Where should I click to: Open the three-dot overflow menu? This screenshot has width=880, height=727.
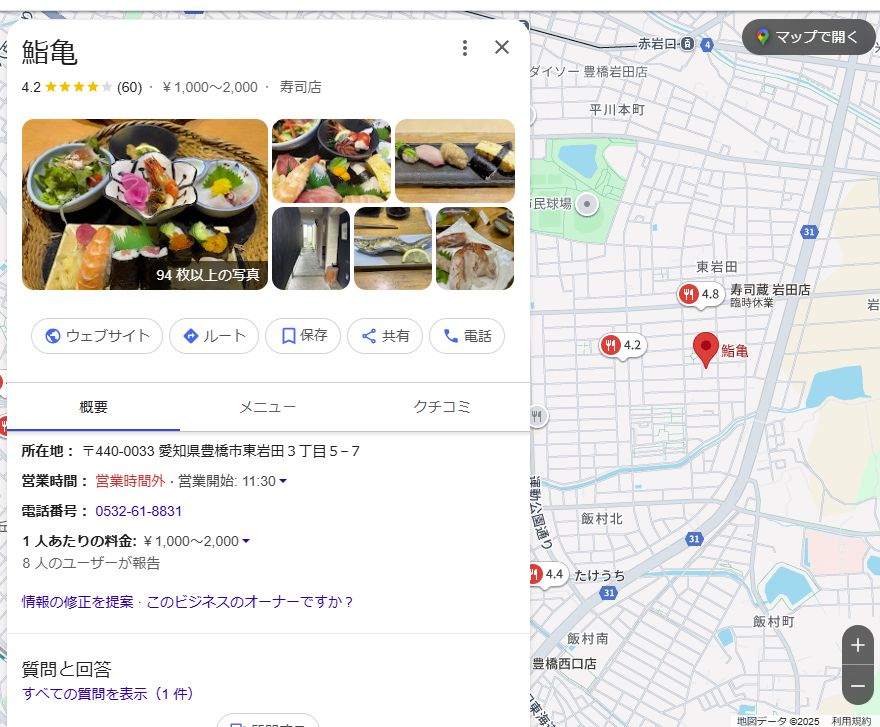click(x=464, y=48)
